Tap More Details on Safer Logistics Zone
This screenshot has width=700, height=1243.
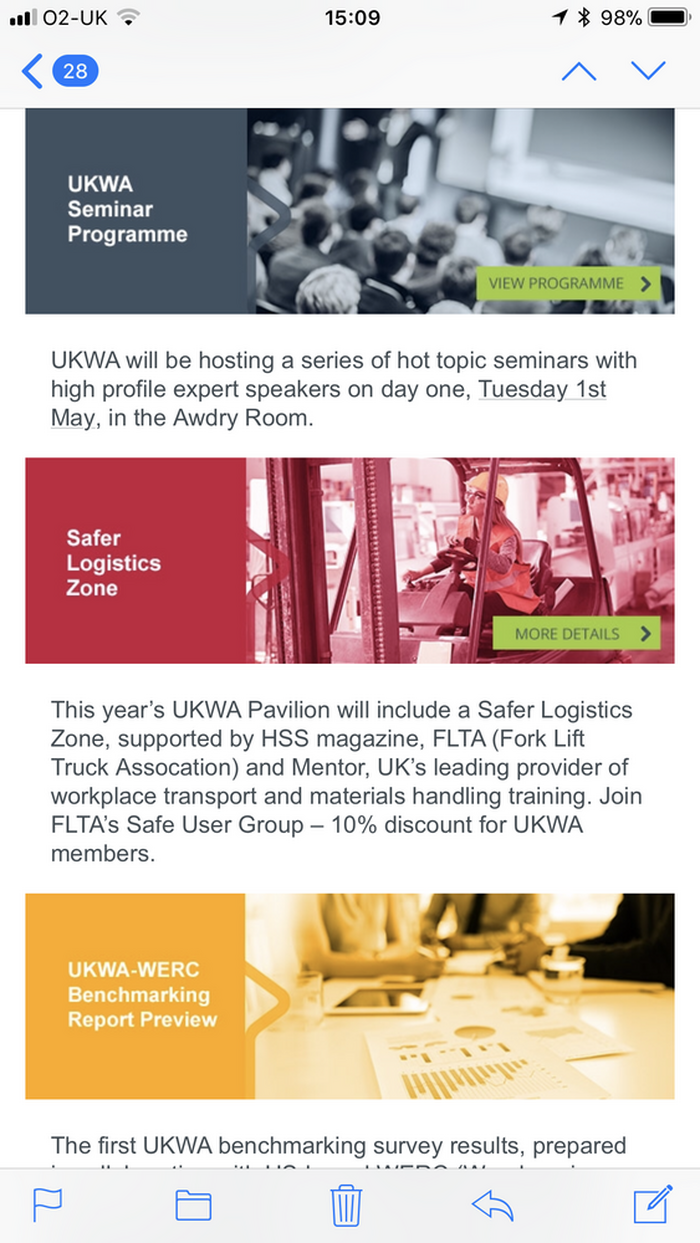(577, 633)
